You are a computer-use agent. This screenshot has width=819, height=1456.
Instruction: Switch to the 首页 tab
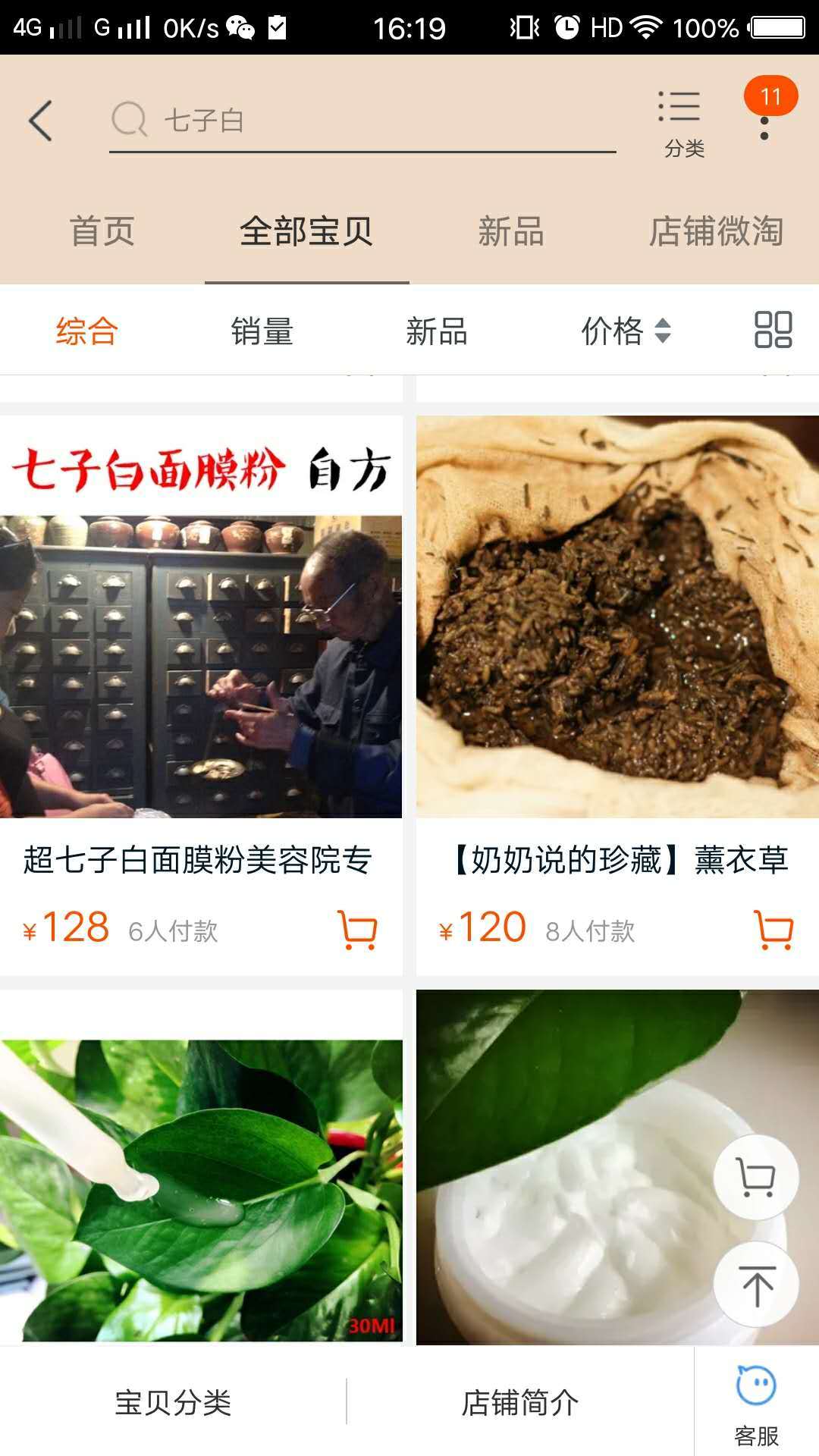(x=102, y=231)
